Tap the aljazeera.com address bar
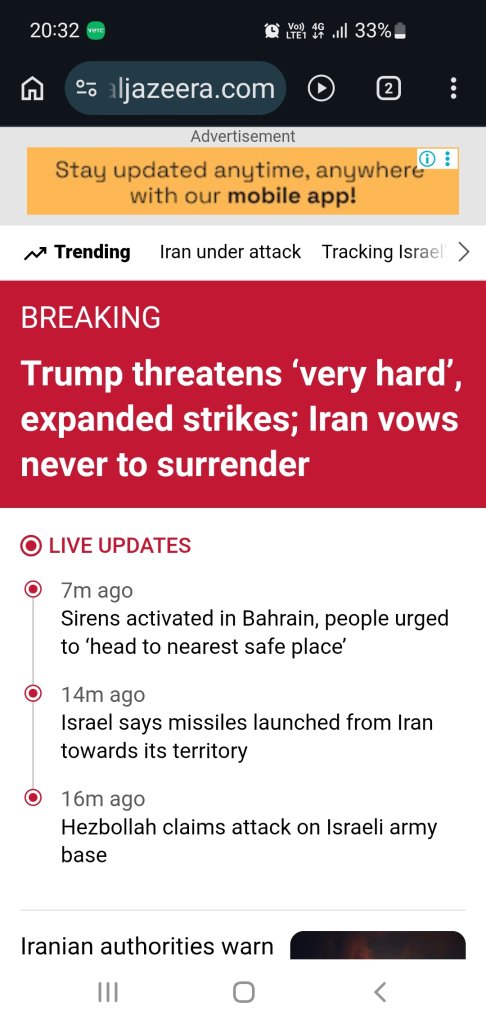This screenshot has width=486, height=1024. (x=175, y=88)
